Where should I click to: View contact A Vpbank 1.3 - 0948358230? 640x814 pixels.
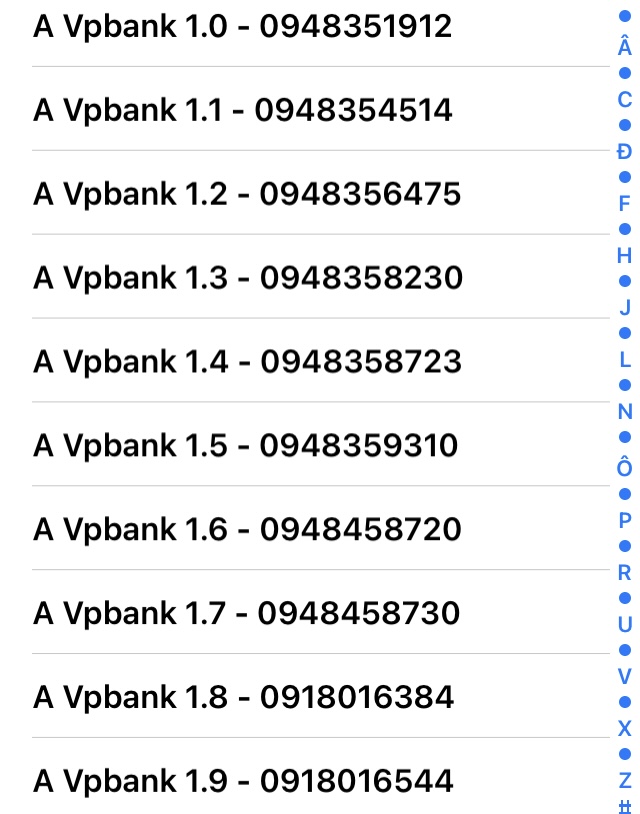coord(248,278)
